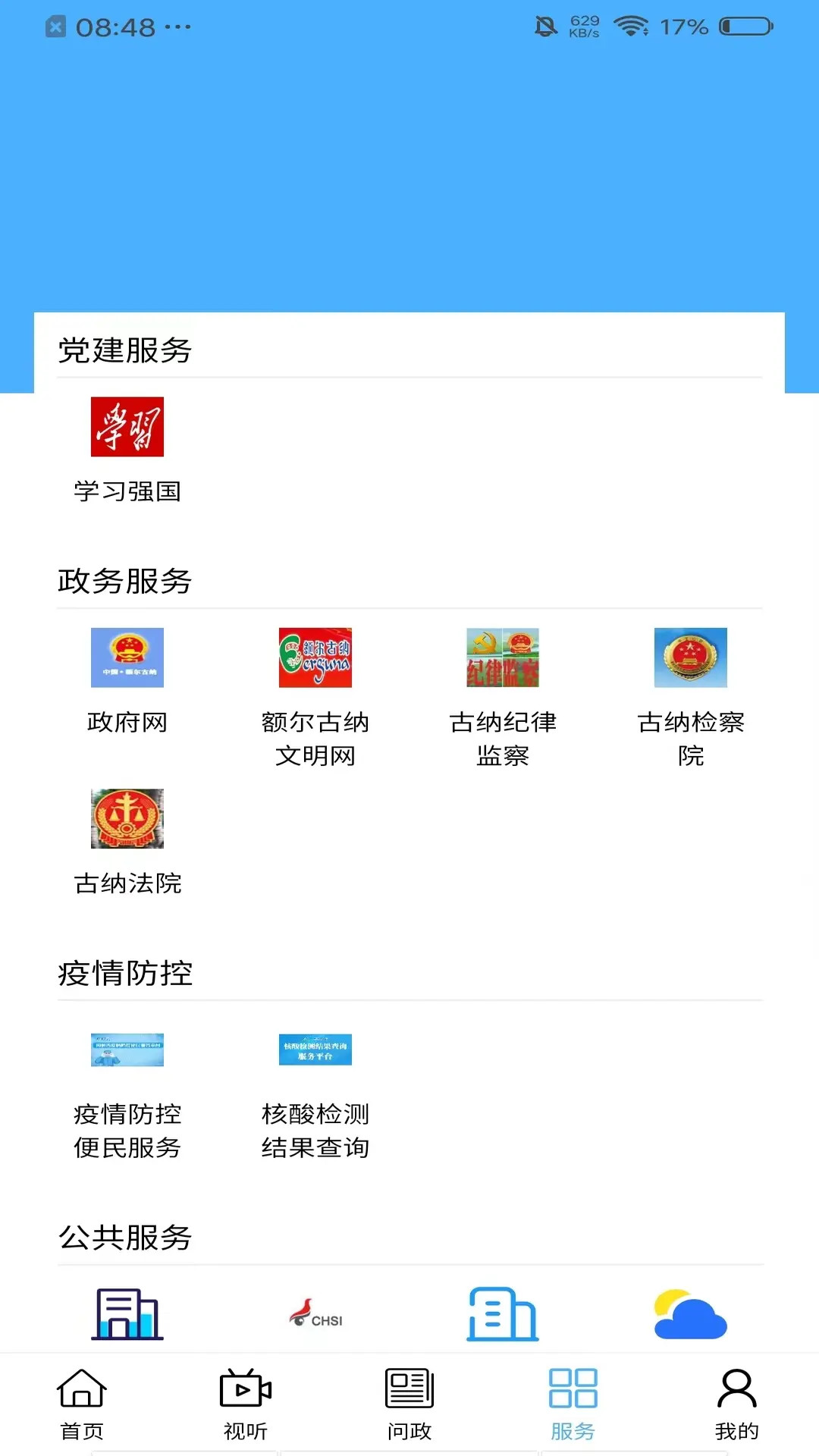Open the blue building icon in 公共服务
The image size is (819, 1456).
(x=502, y=1314)
